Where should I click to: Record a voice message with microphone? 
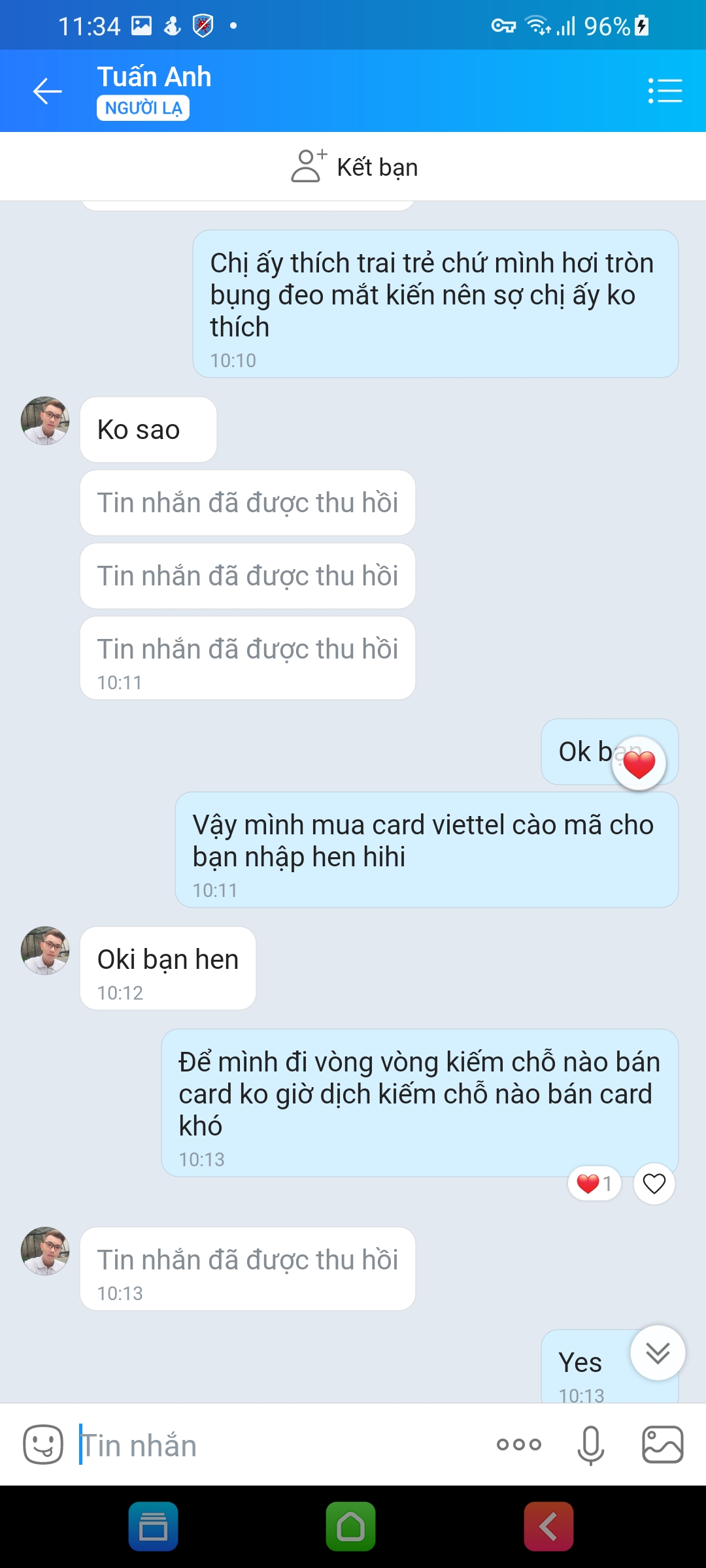[590, 1445]
